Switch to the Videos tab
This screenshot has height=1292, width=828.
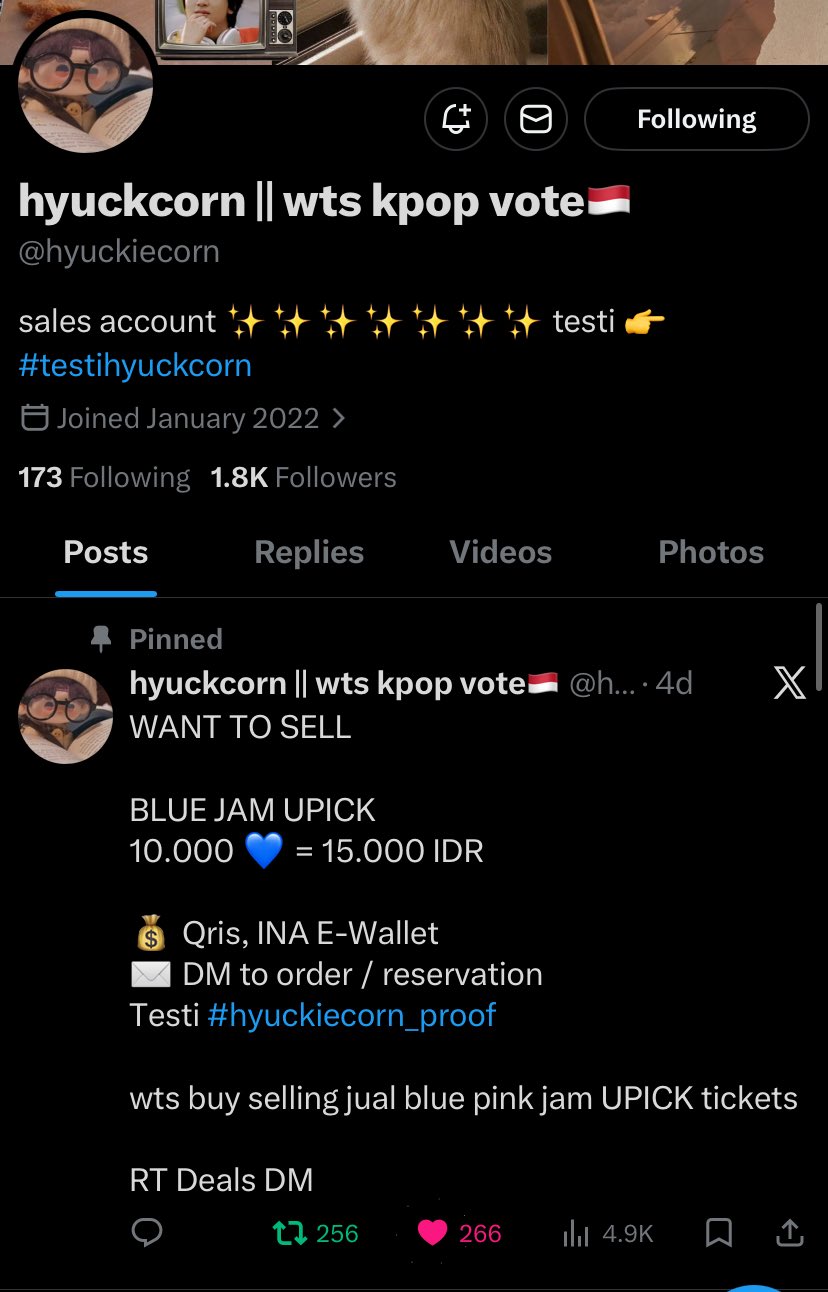(x=500, y=552)
